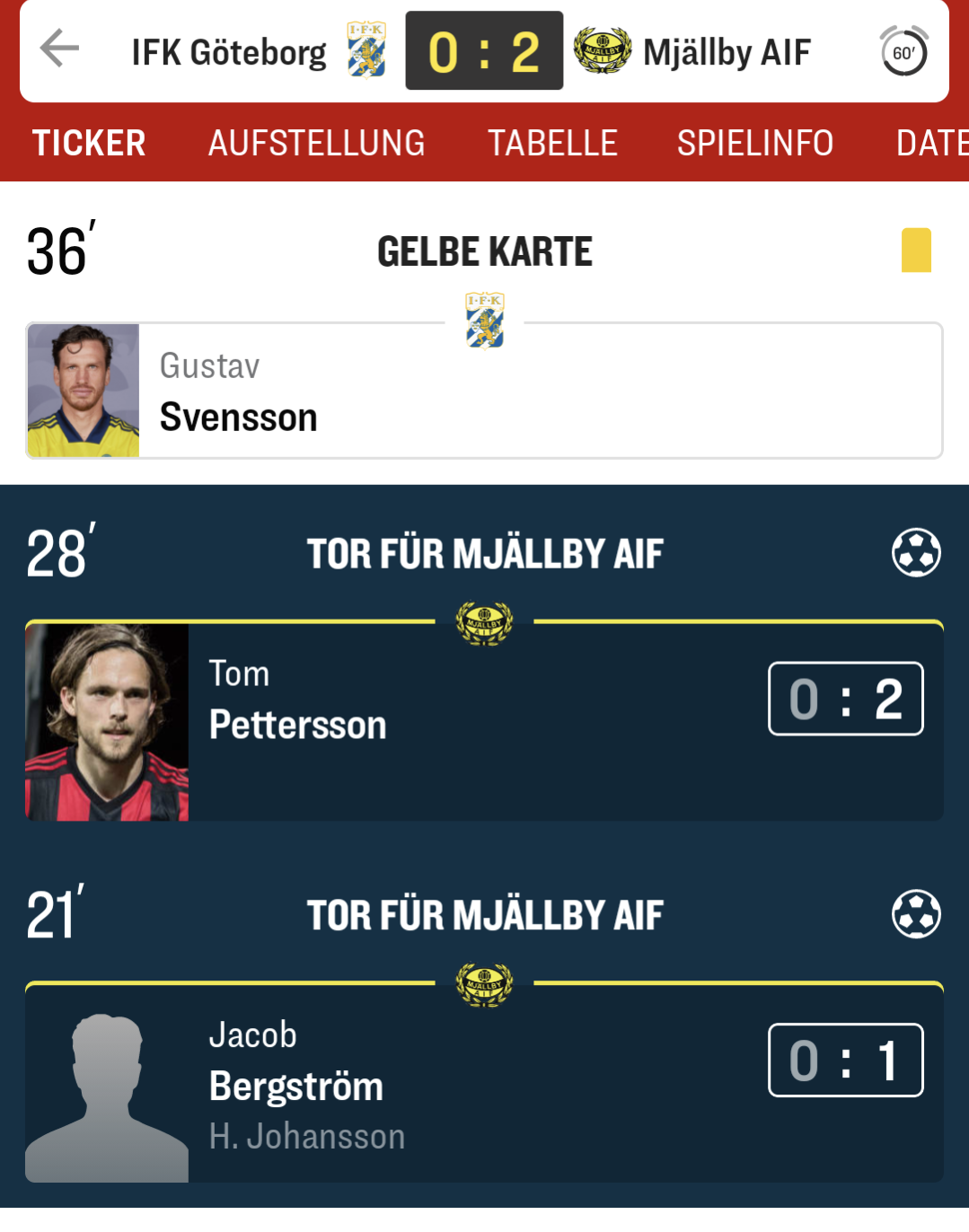Open the Mjällby AIF team page
The height and width of the screenshot is (1232, 969).
(x=727, y=52)
